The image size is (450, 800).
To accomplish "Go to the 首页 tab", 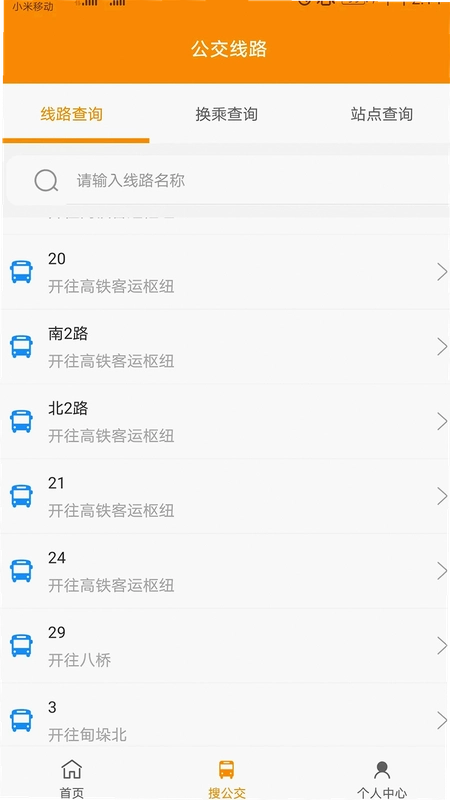I will 72,778.
